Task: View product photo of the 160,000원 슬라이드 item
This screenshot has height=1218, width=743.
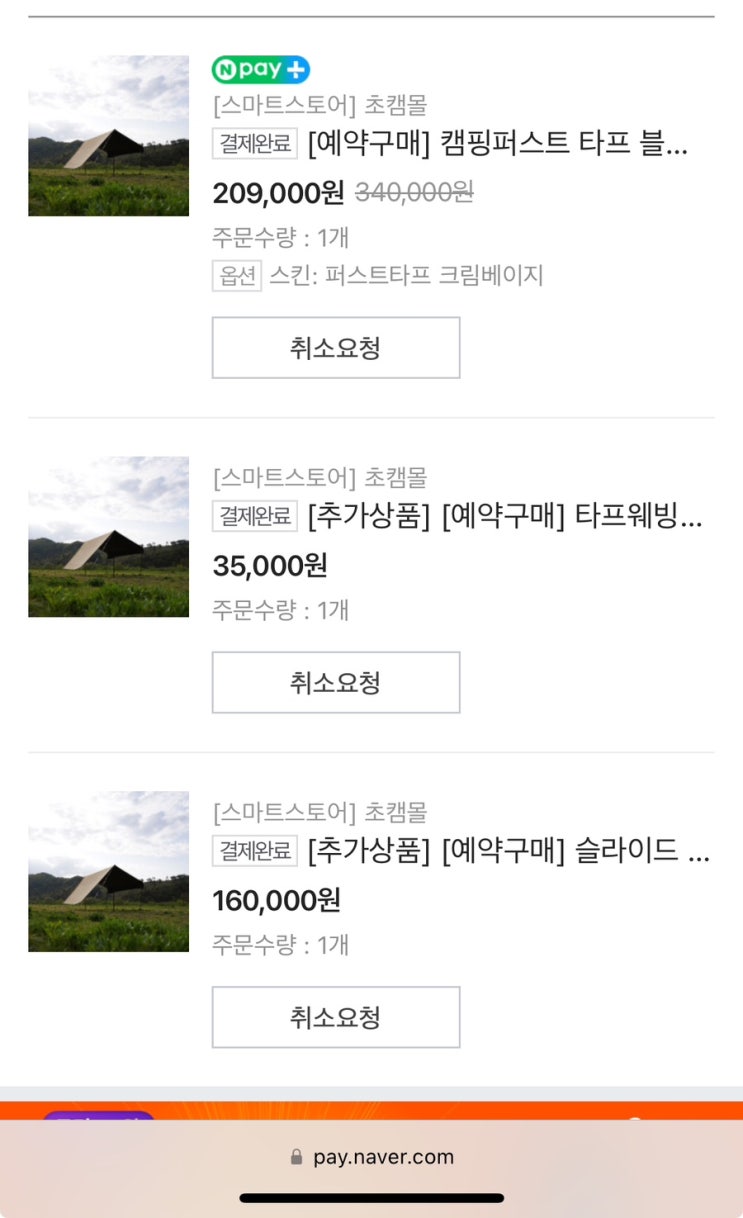Action: click(x=108, y=872)
